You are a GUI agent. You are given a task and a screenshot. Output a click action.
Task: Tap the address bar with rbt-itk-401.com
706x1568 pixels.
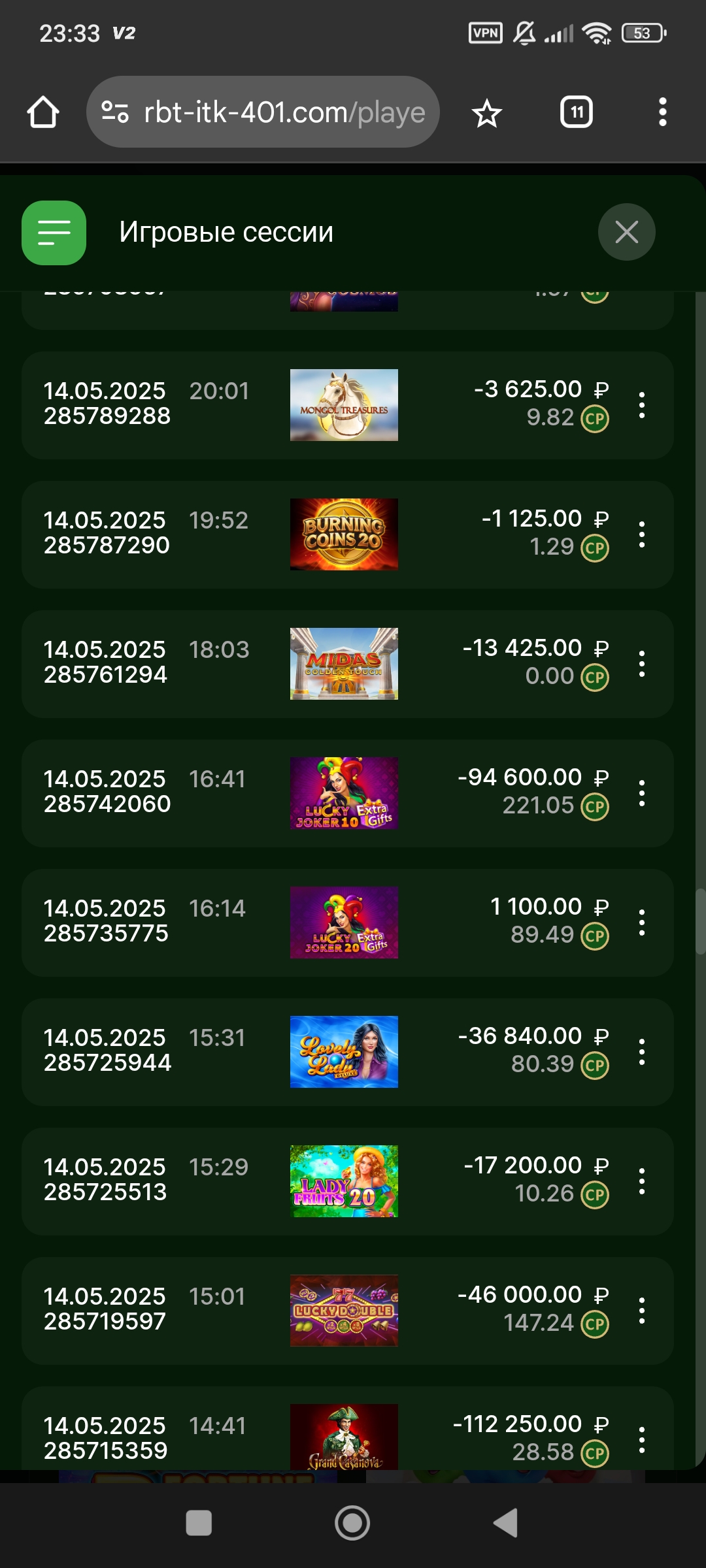pyautogui.click(x=263, y=112)
